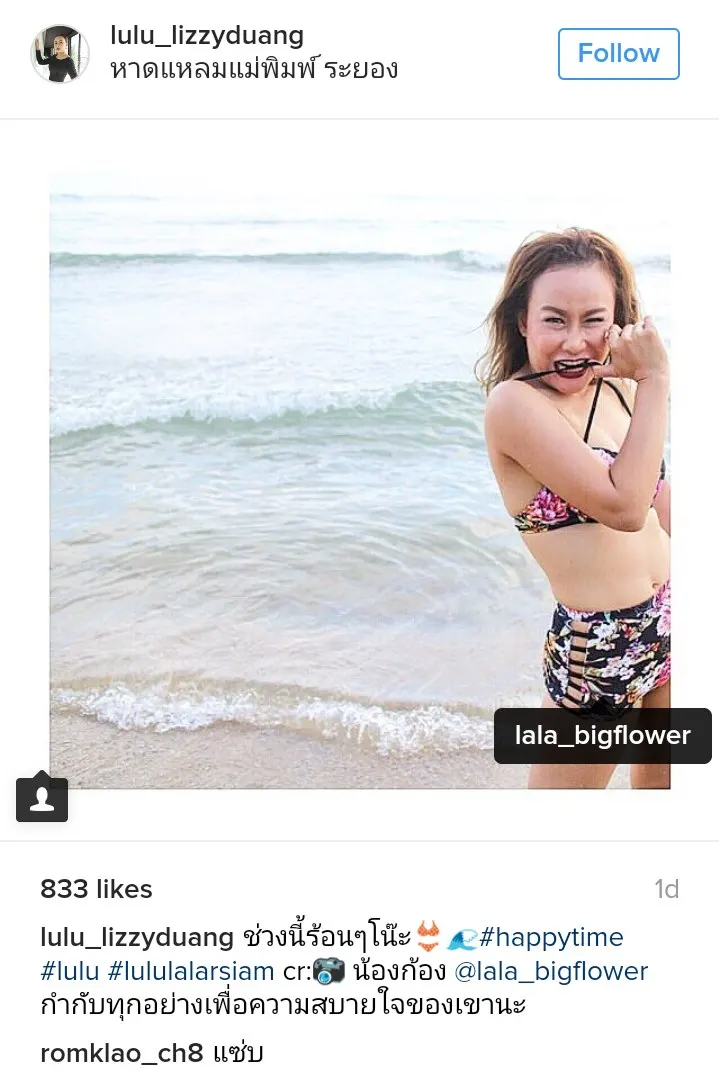Open the #lulu hashtag
The width and height of the screenshot is (719, 1076).
(69, 971)
